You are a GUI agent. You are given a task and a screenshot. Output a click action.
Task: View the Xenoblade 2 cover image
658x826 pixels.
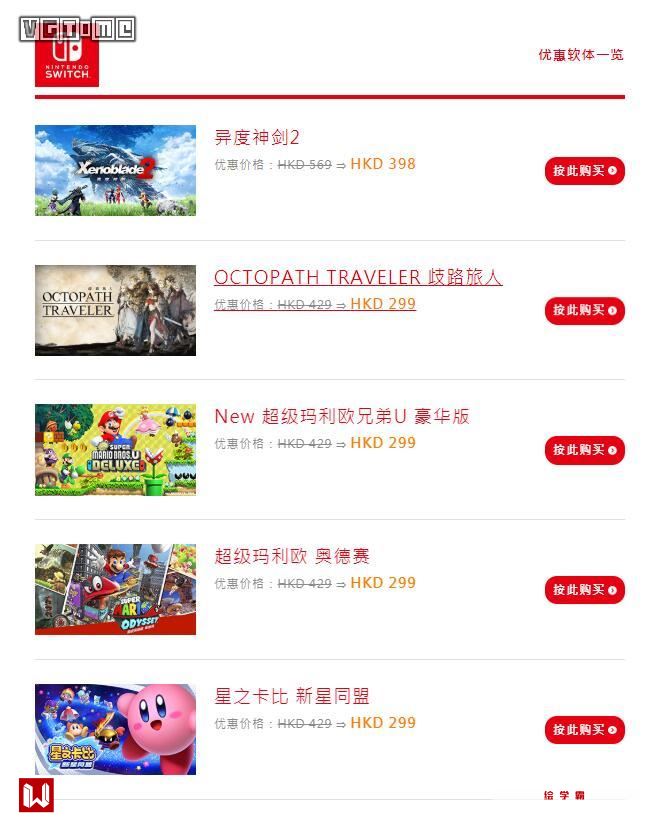115,170
